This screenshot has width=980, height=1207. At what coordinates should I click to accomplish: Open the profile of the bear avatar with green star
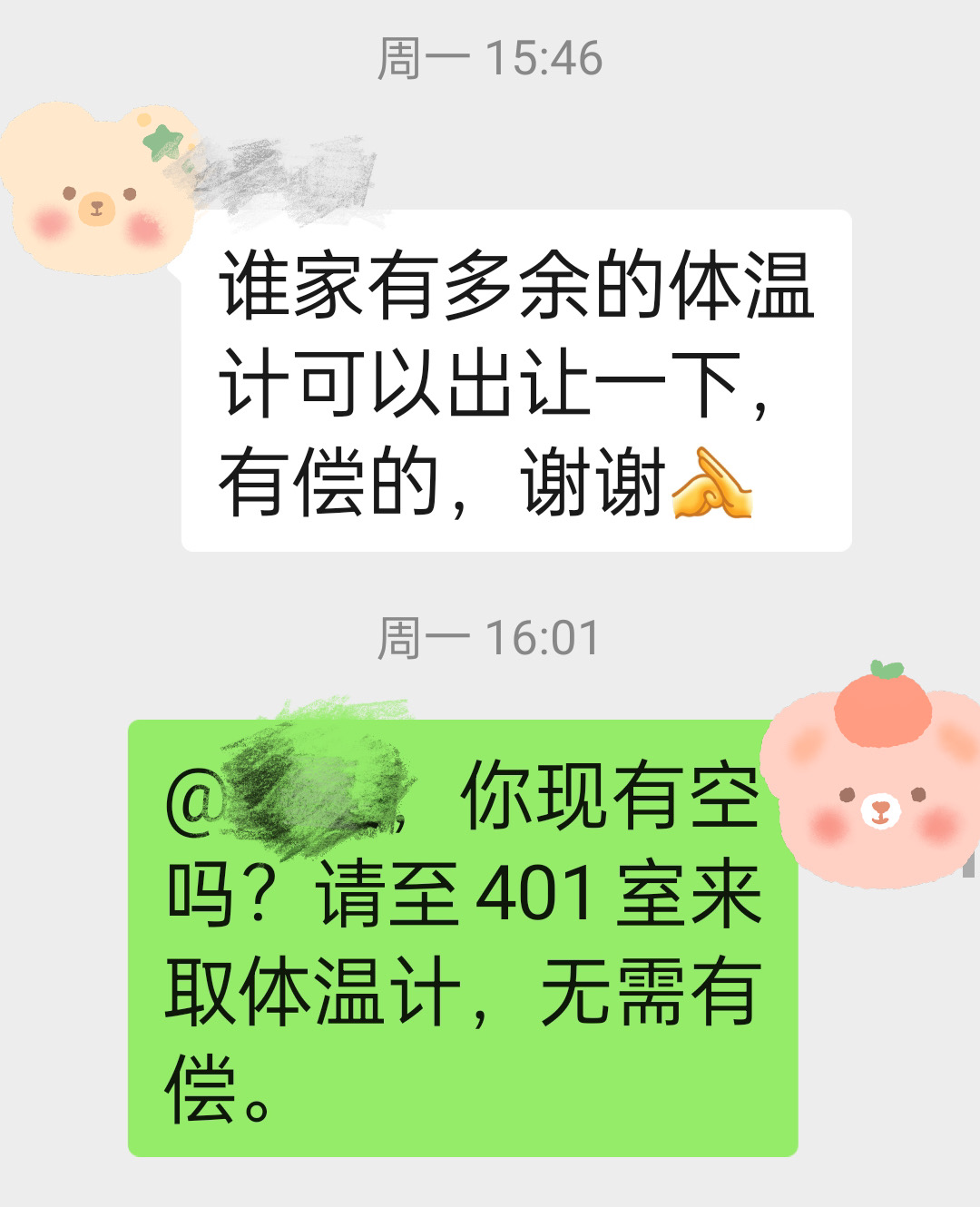[x=98, y=189]
